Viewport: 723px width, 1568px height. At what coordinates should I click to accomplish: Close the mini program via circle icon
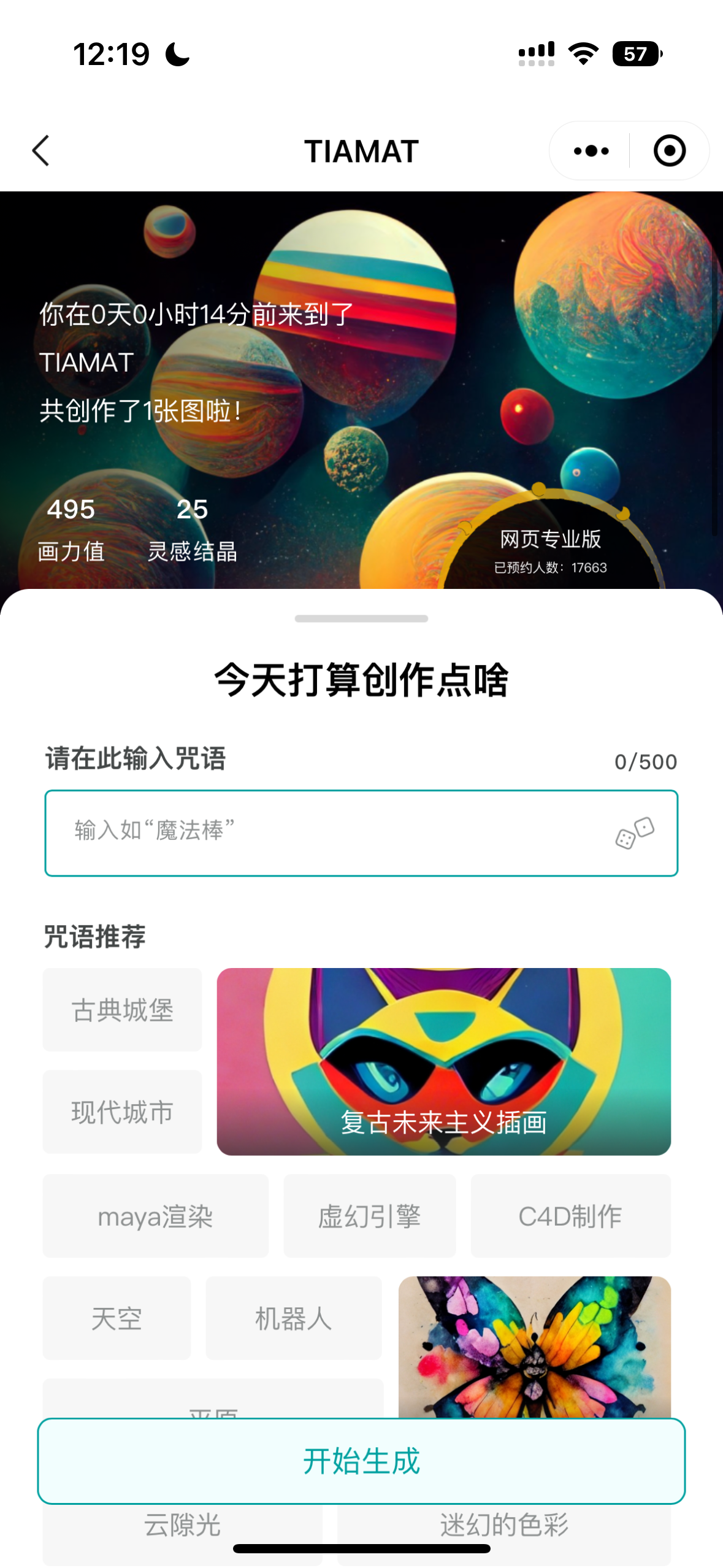point(669,151)
